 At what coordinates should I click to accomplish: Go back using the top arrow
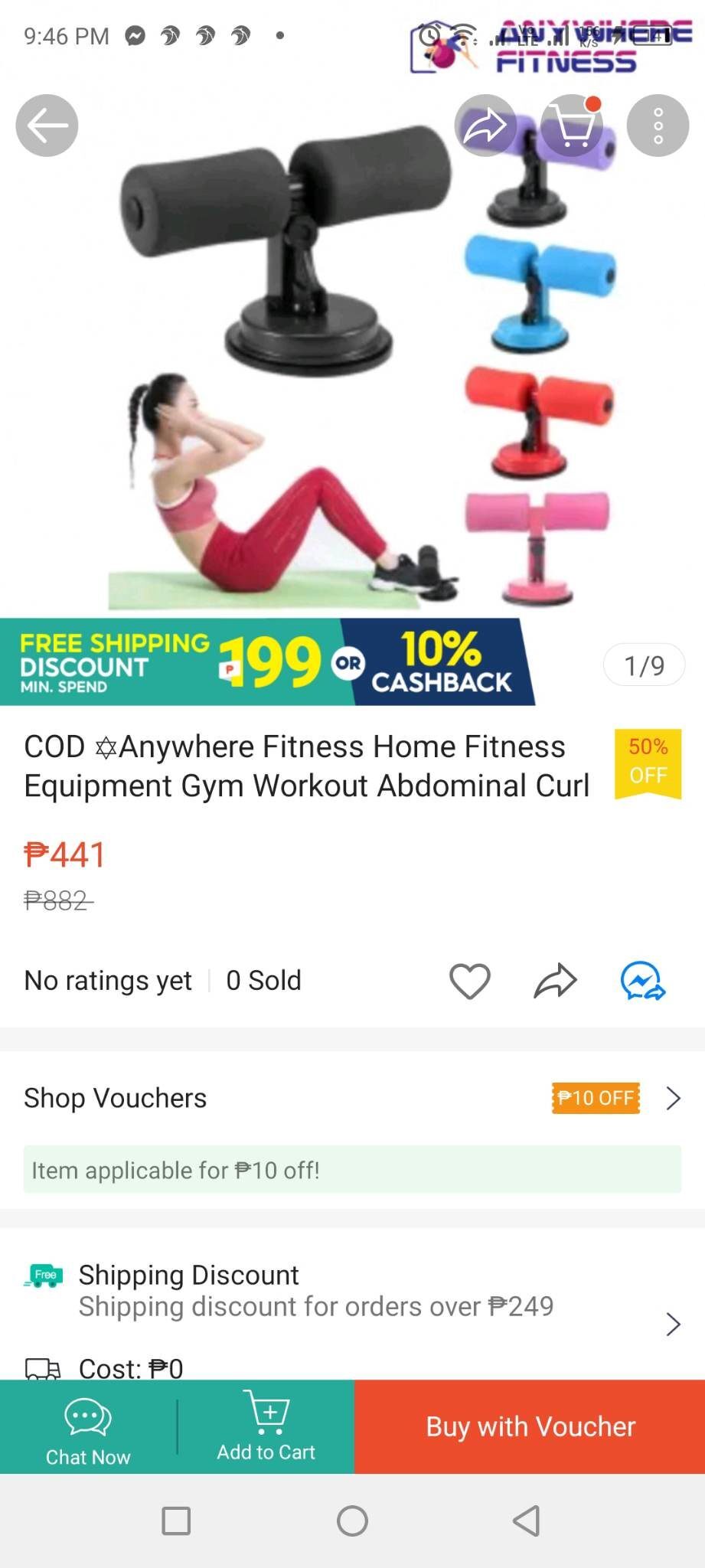[47, 126]
